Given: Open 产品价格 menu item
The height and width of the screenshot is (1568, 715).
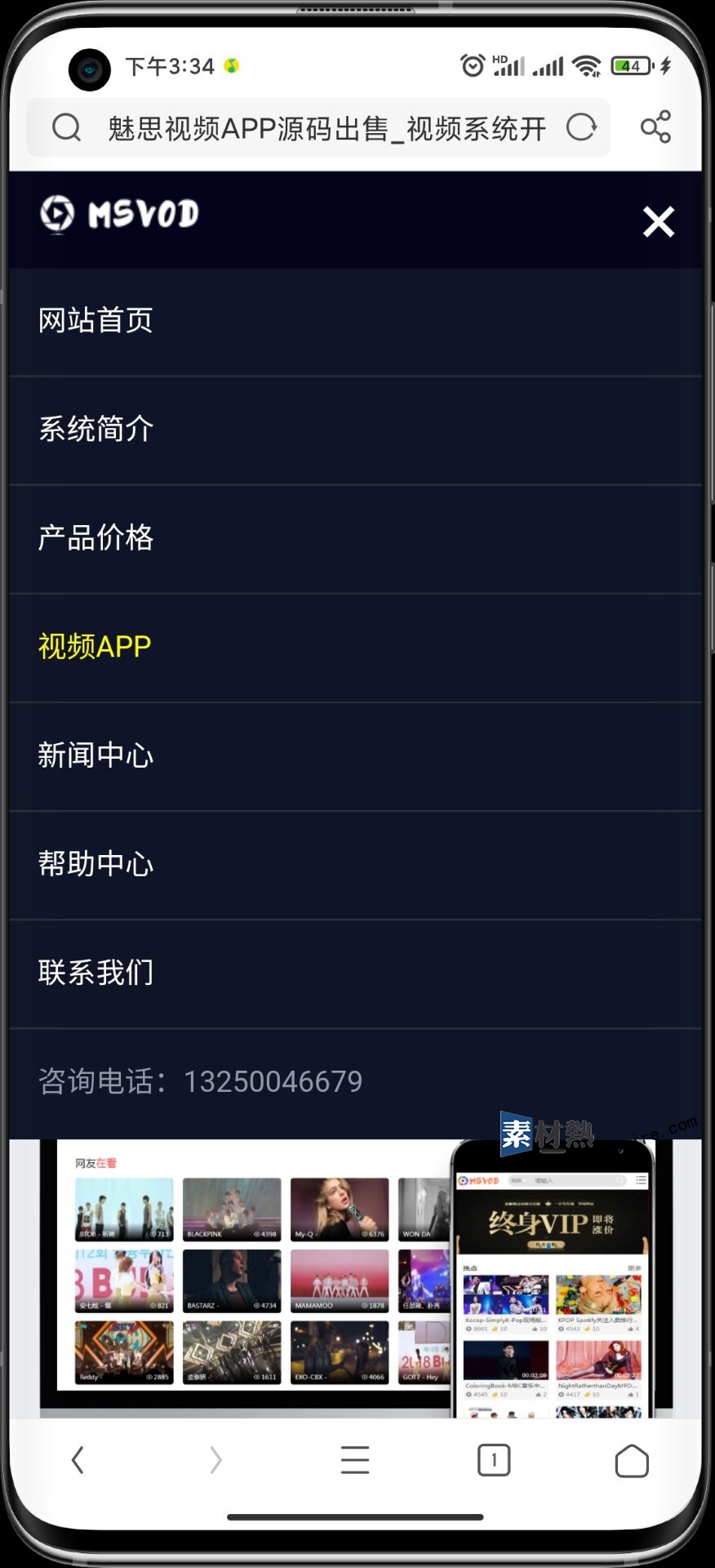Looking at the screenshot, I should (95, 537).
